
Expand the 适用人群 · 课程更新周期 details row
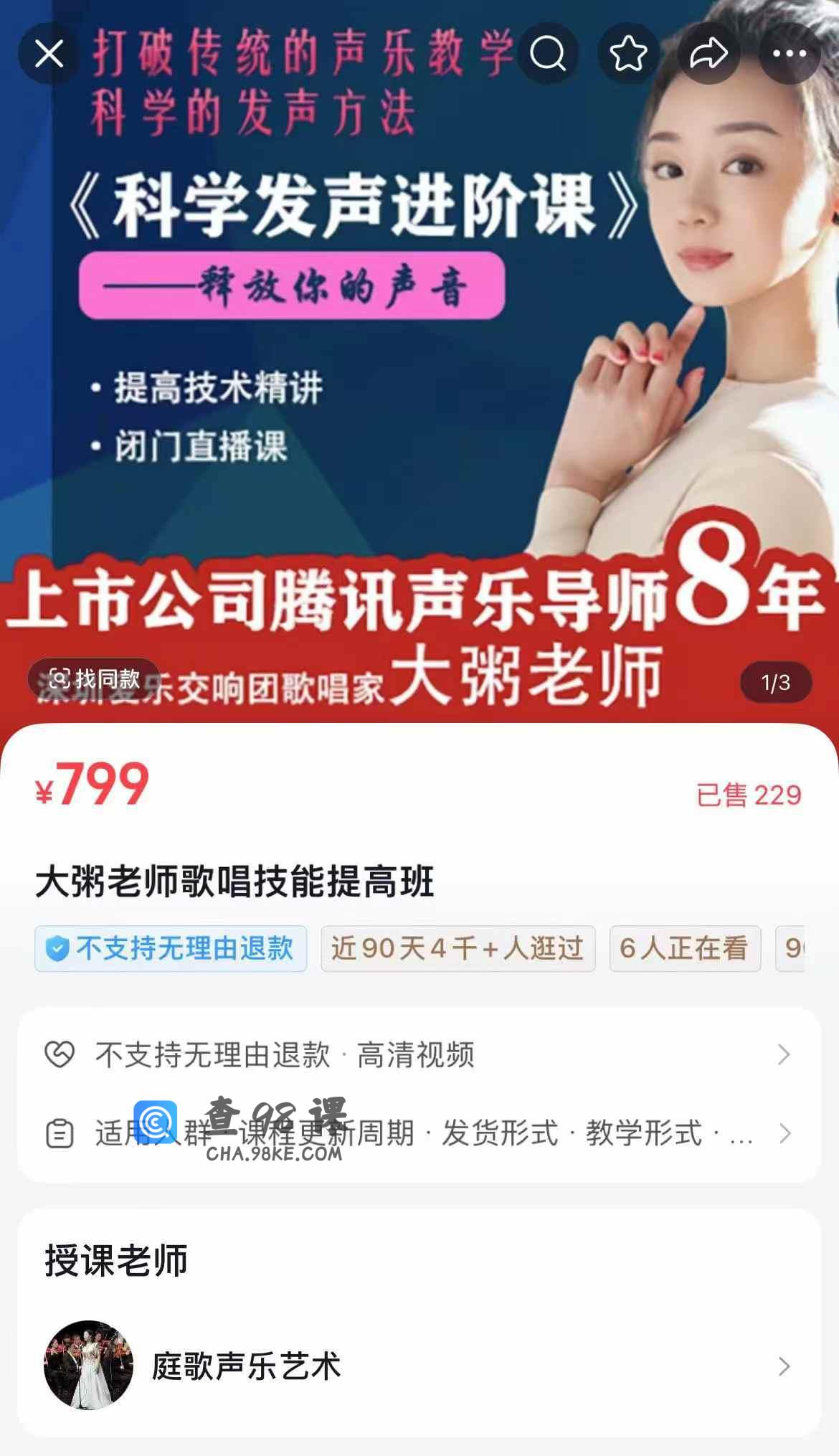tap(419, 1133)
